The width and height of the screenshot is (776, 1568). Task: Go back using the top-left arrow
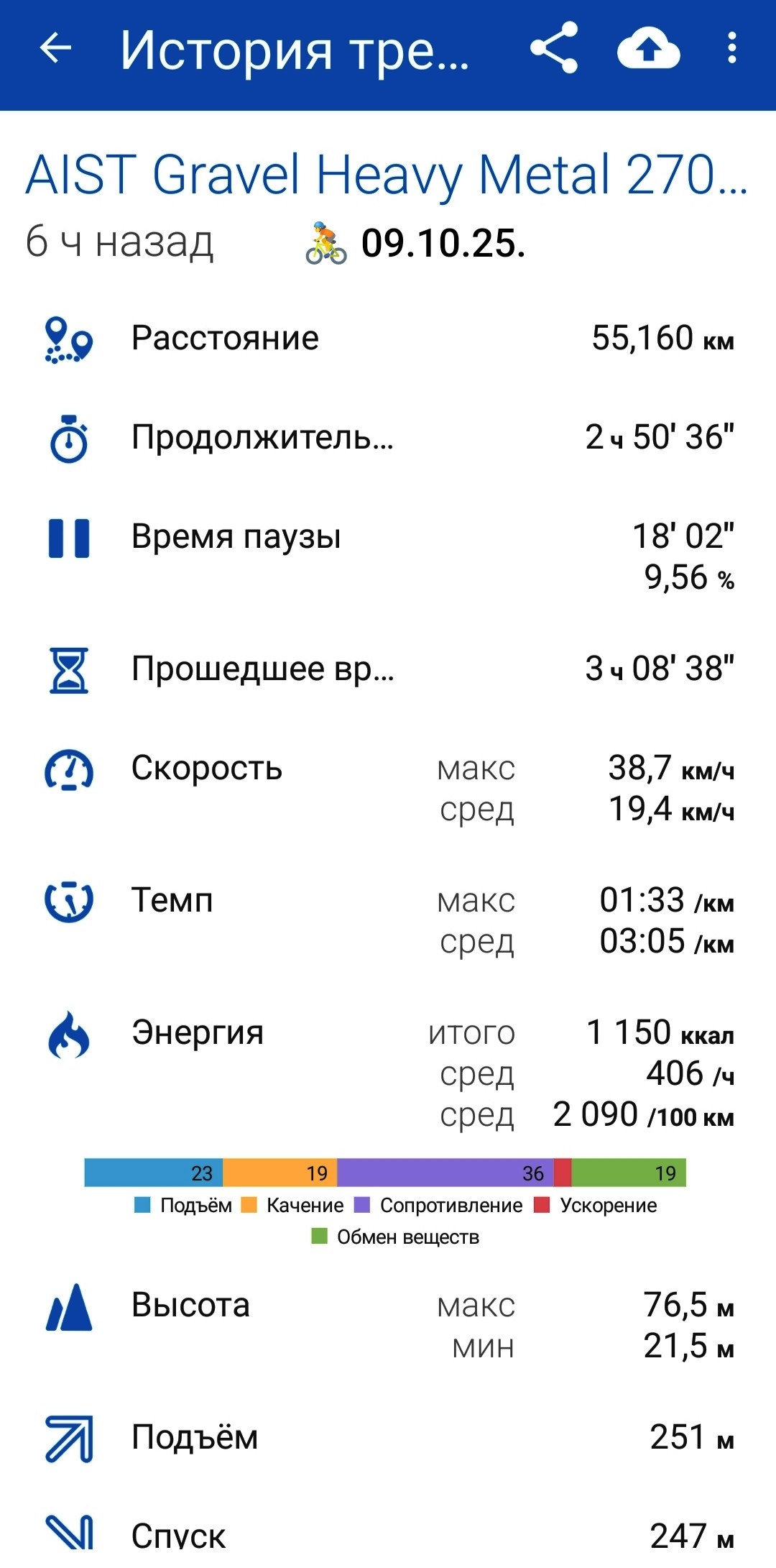coord(55,48)
